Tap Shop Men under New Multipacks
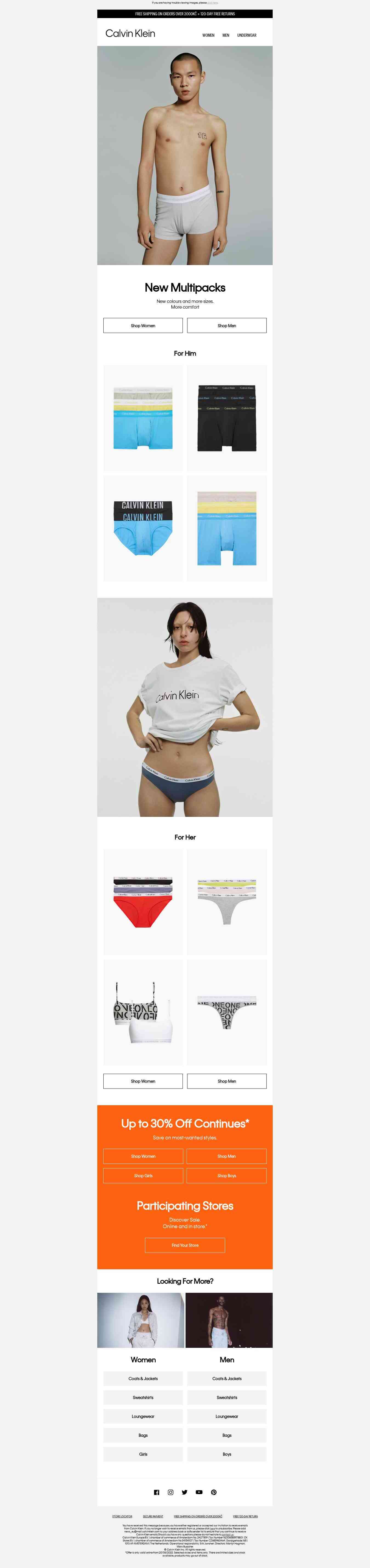370x1568 pixels. (x=227, y=326)
